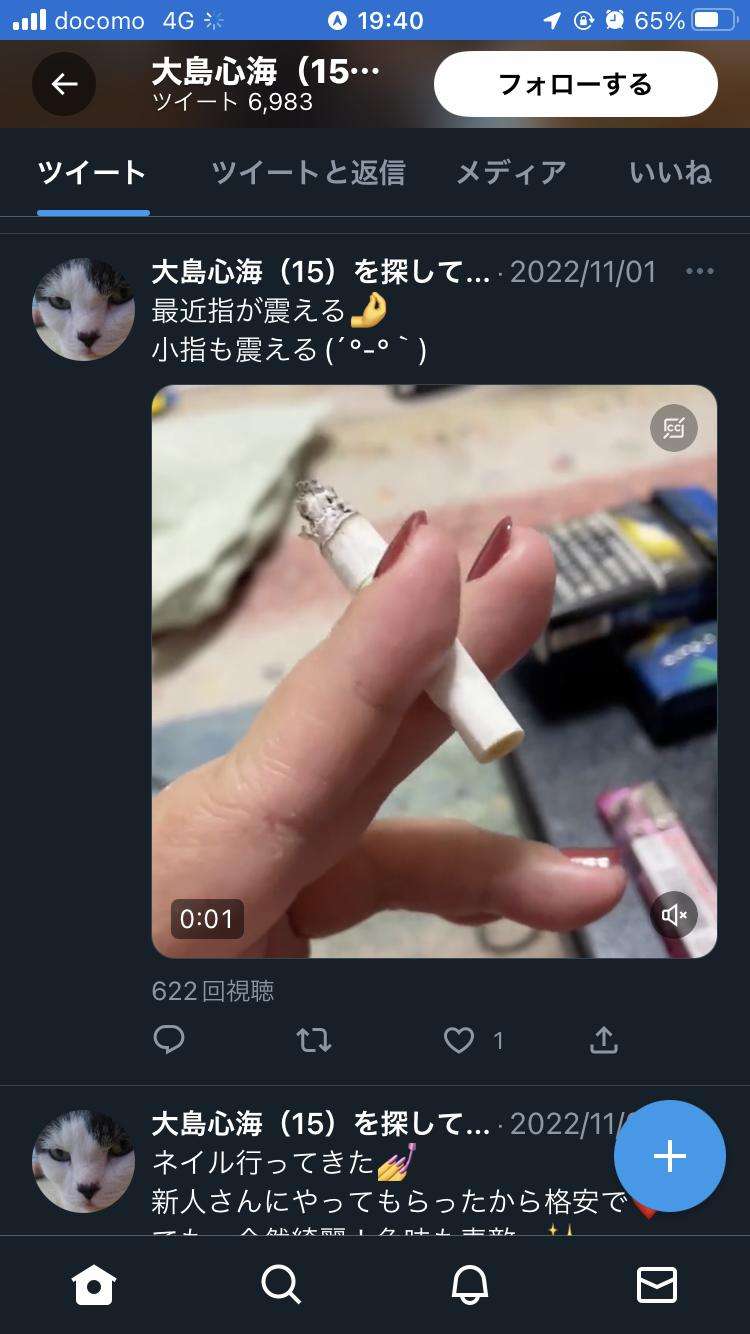Switch to the いいね tab
This screenshot has height=1334, width=750.
670,173
